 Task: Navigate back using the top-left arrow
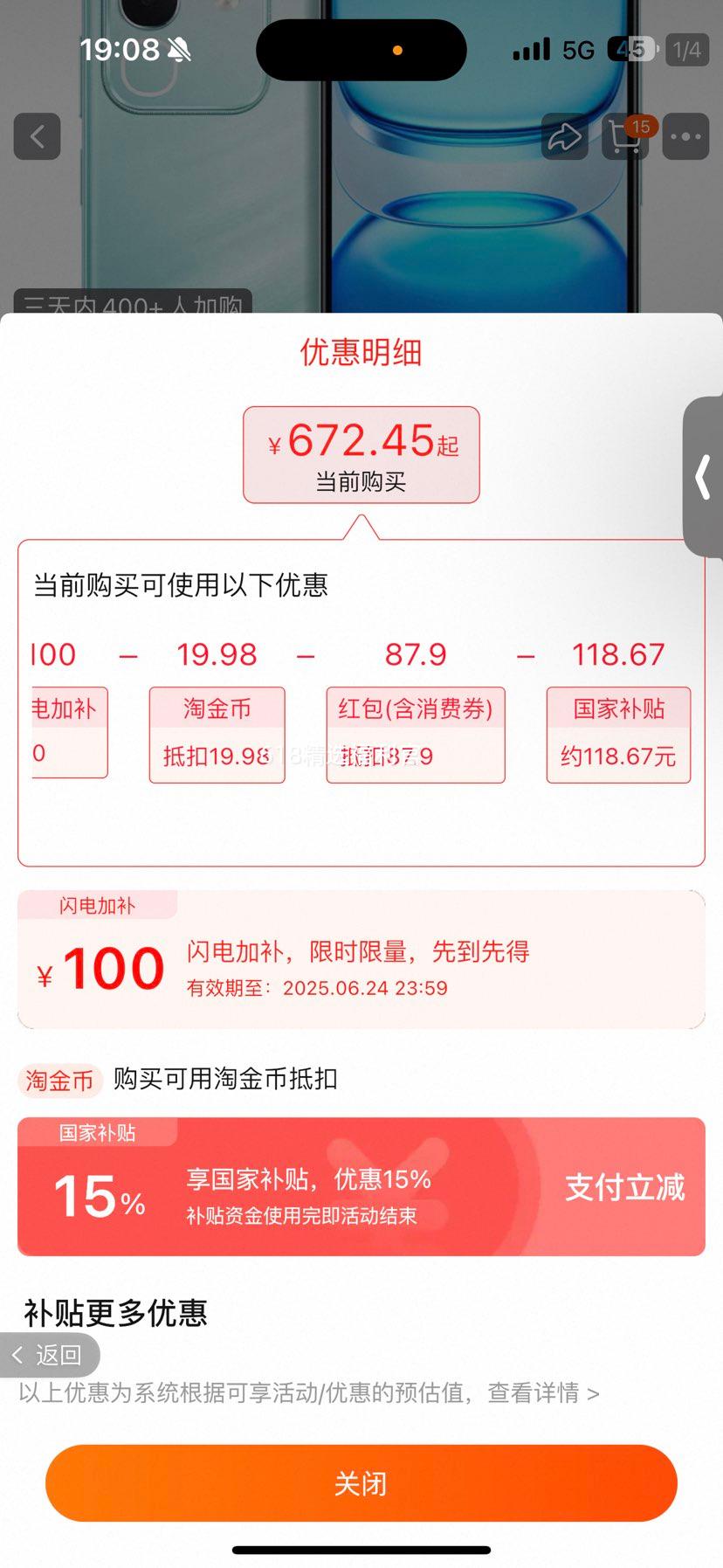[36, 137]
